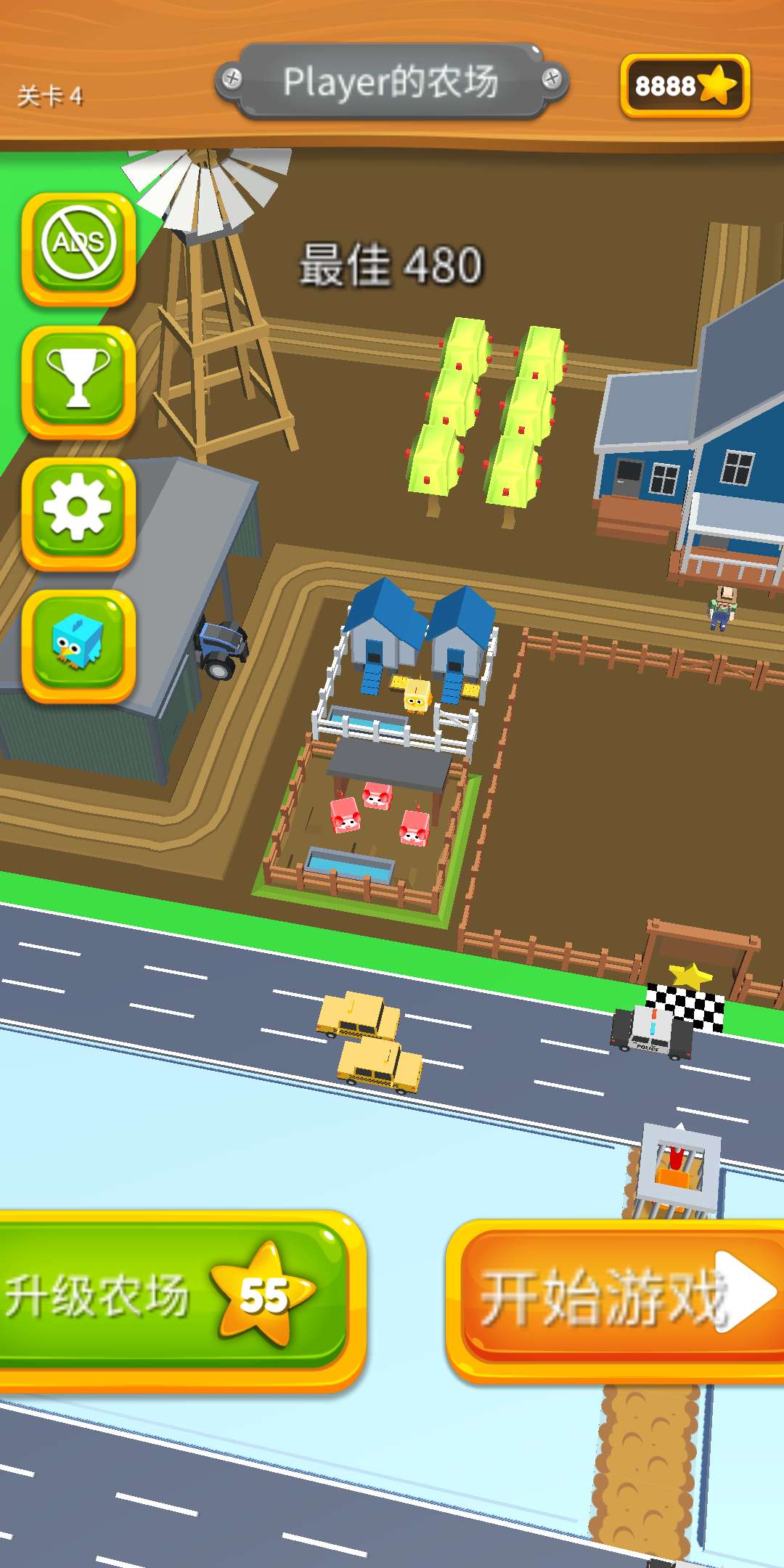This screenshot has height=1568, width=784.
Task: Open the blue bird character selection
Action: 78,645
